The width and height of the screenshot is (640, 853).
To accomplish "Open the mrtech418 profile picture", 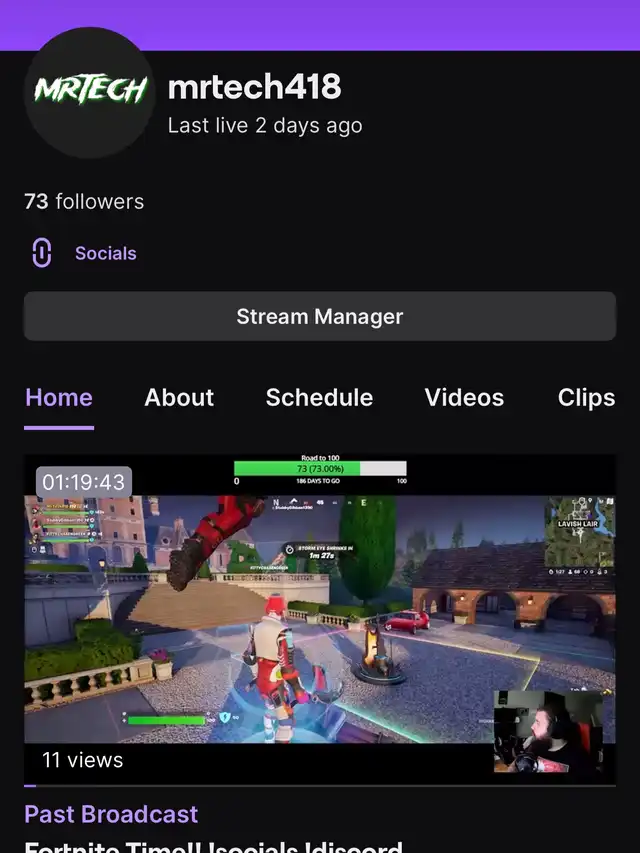I will (89, 92).
